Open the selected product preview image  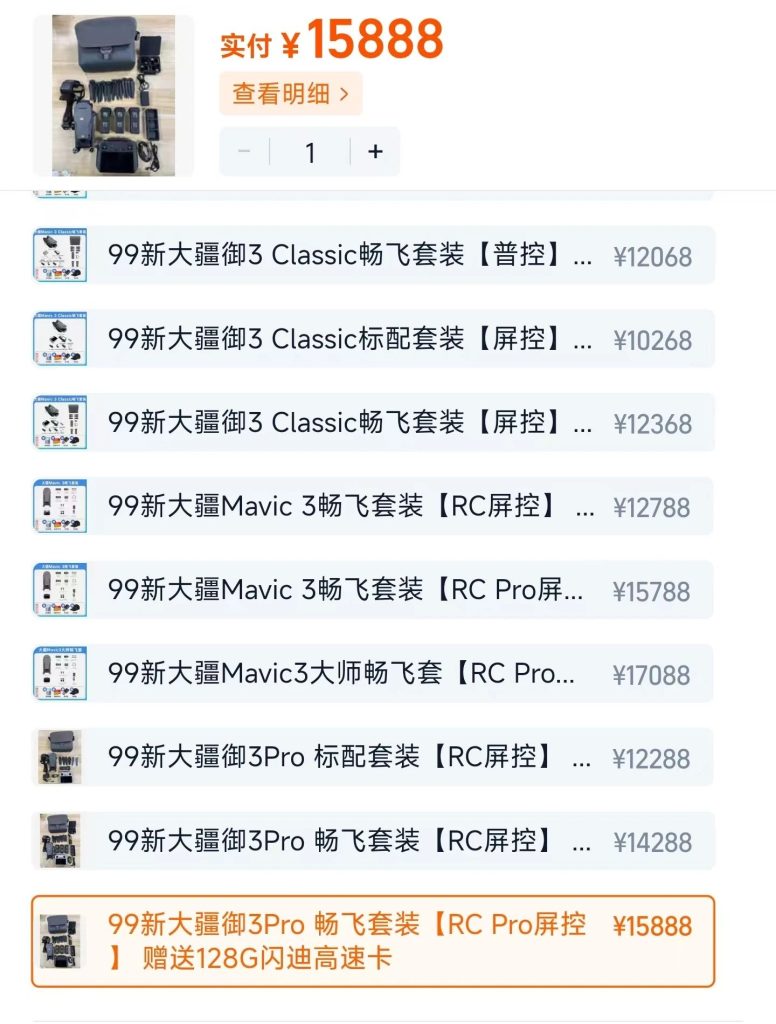point(113,96)
